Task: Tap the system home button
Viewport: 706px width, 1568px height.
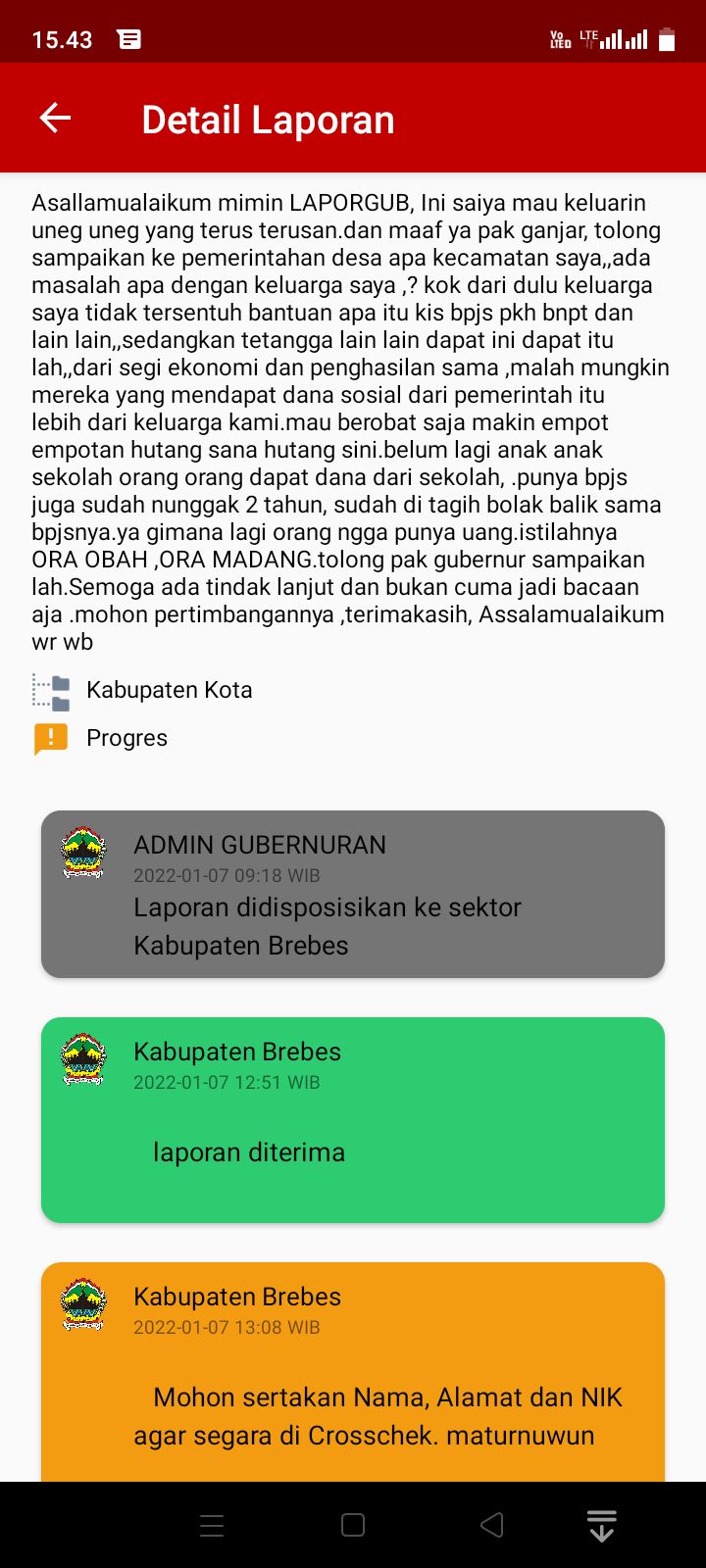Action: click(353, 1525)
